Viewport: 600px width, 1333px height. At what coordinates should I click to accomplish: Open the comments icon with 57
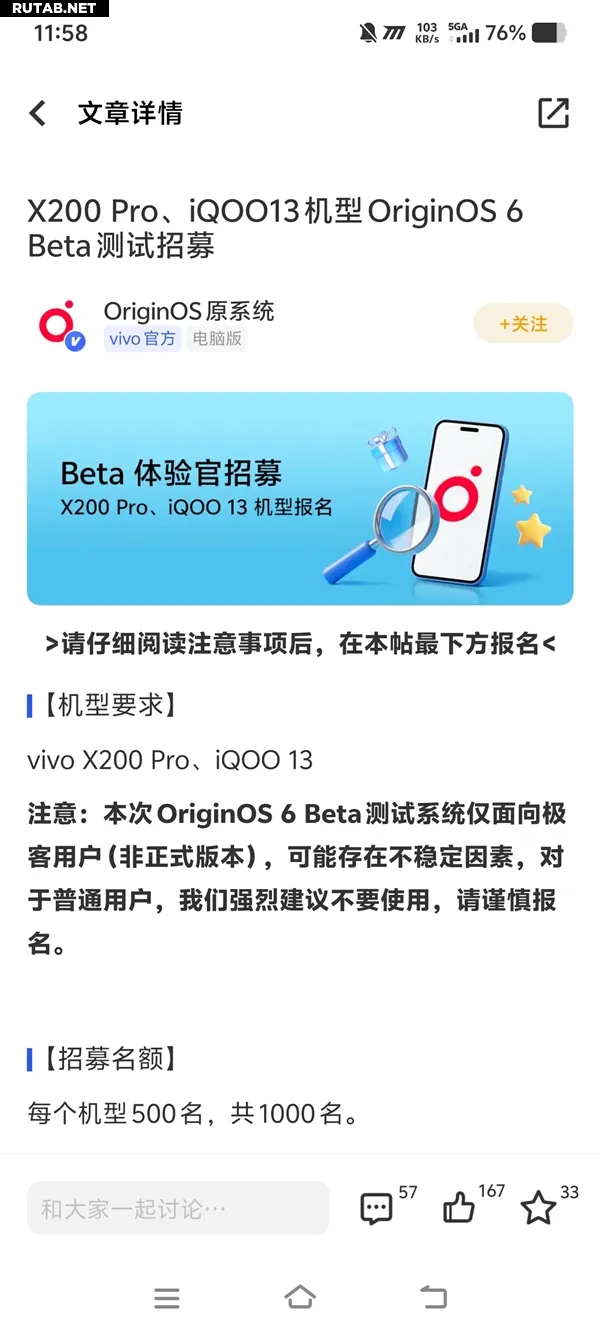[x=377, y=1208]
